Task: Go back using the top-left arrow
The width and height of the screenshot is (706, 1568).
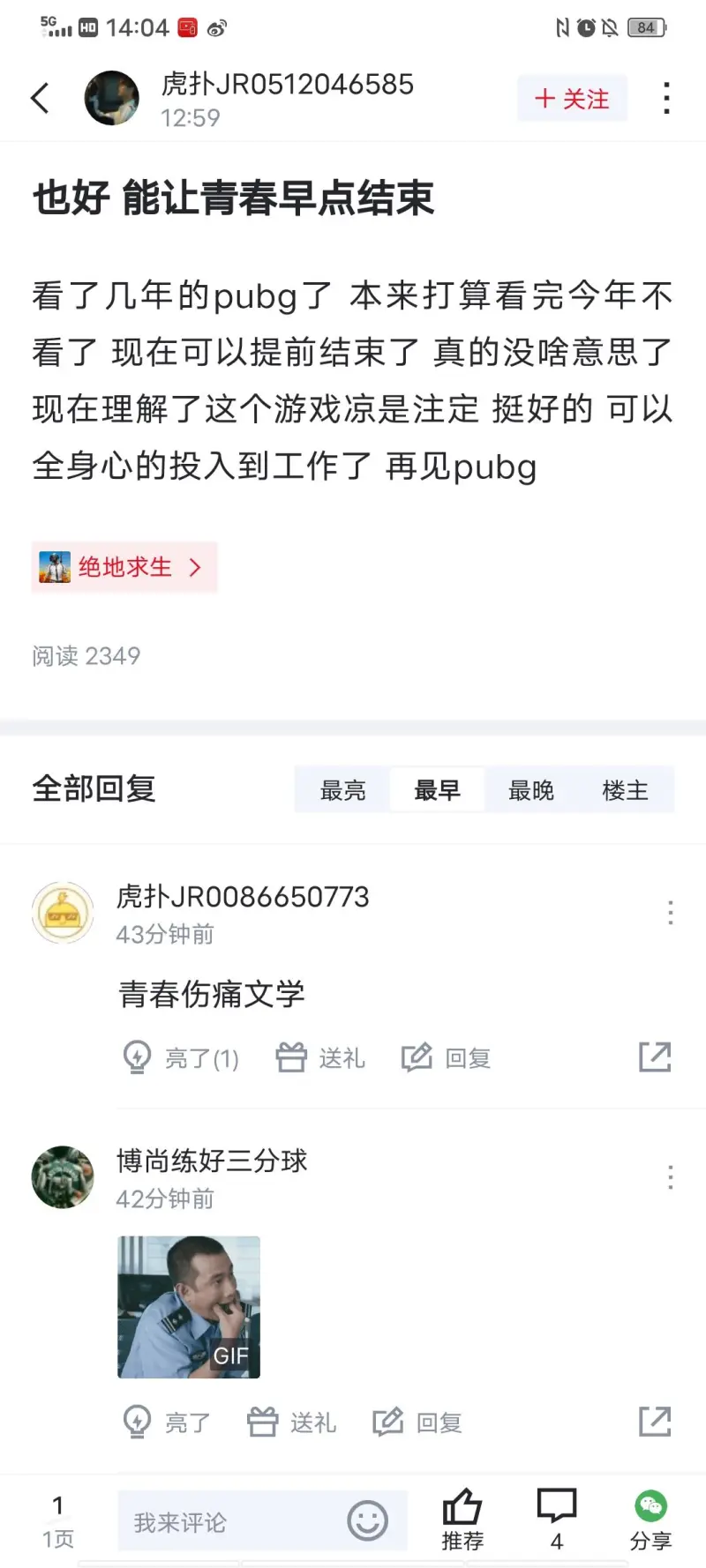Action: pos(40,98)
